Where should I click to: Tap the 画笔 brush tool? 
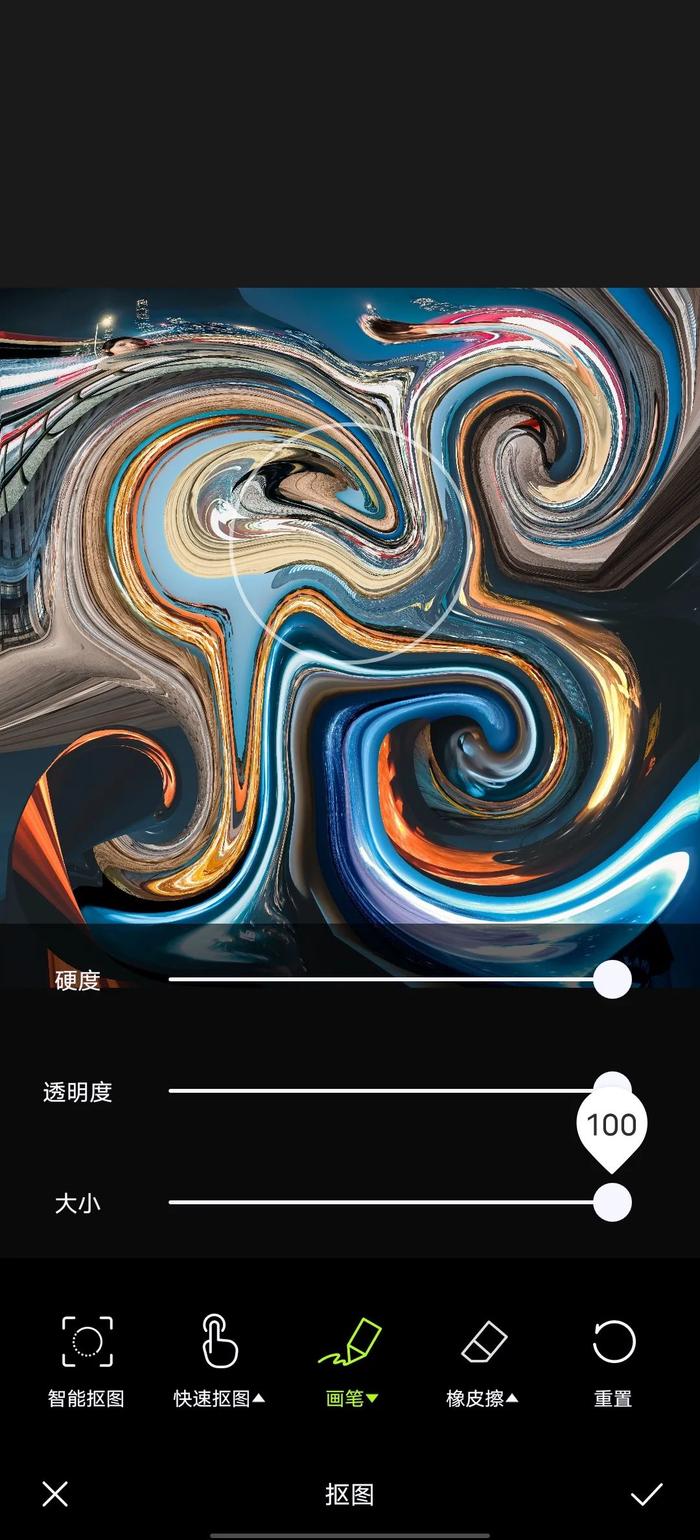pos(351,1361)
